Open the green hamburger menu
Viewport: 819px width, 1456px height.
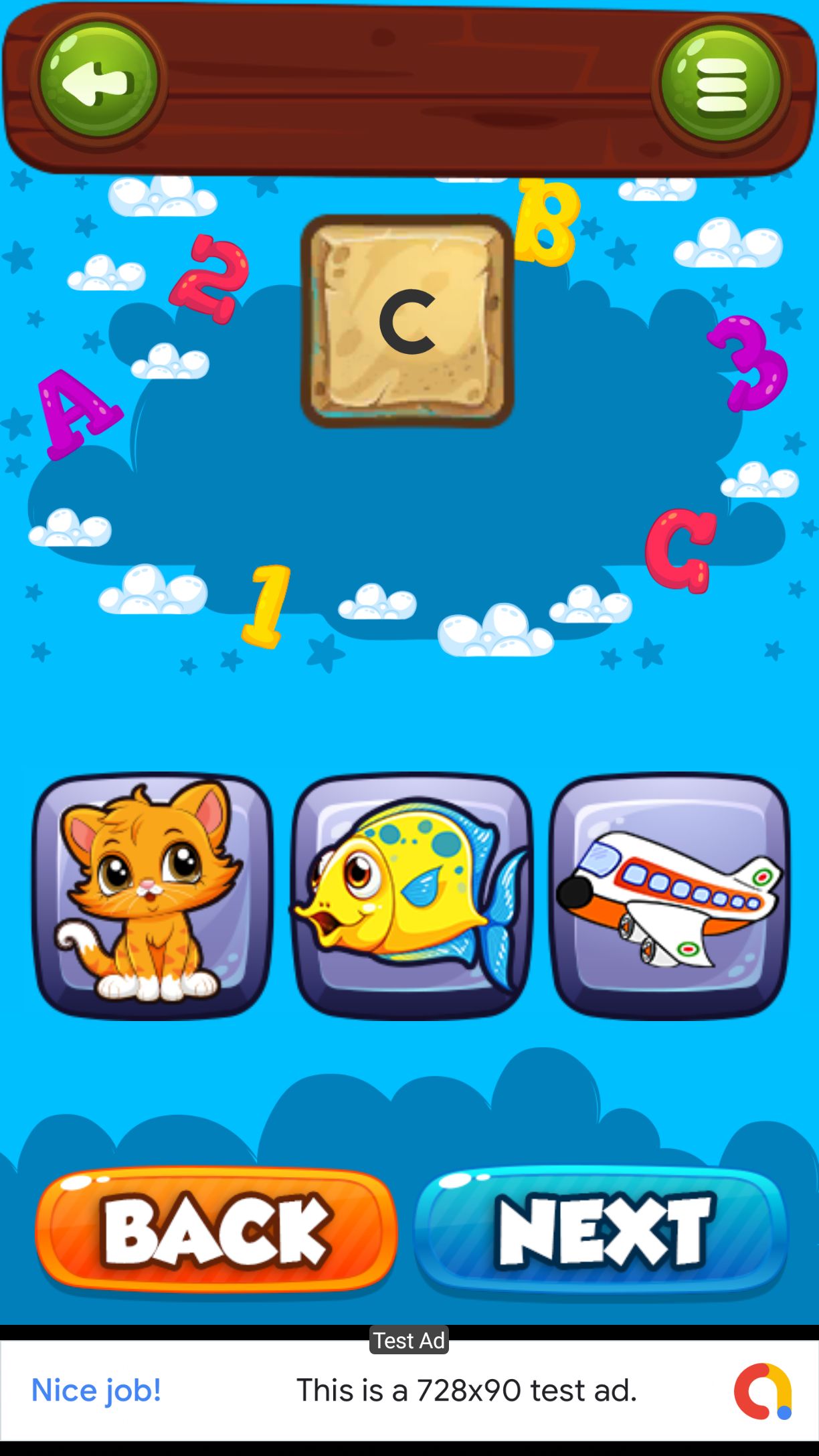pos(721,84)
